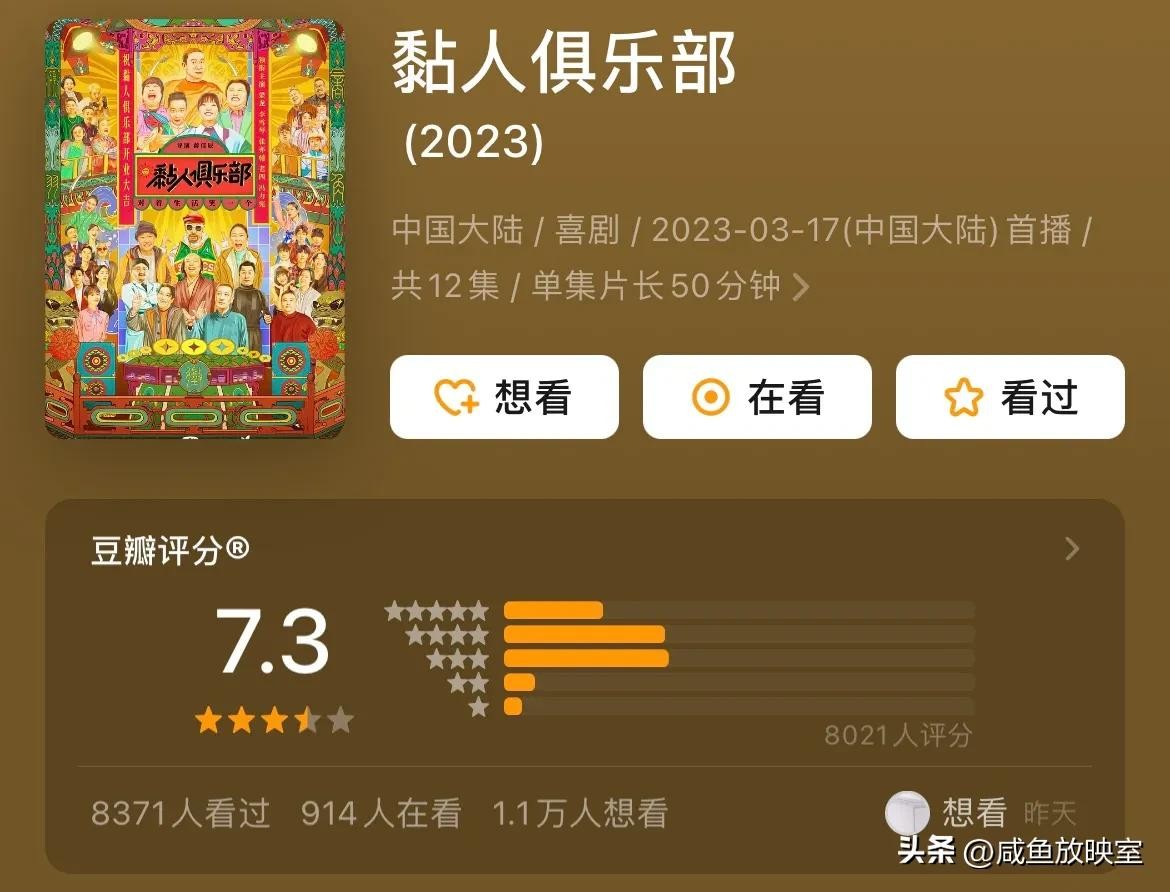Mark the show as 想看

click(x=504, y=397)
